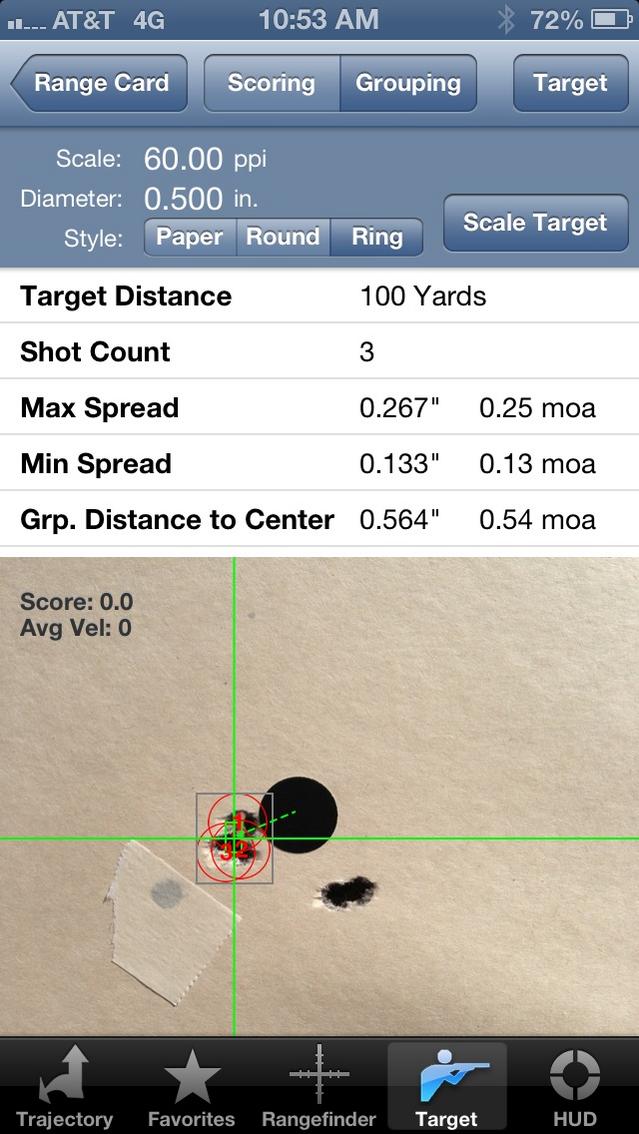The width and height of the screenshot is (639, 1134).
Task: Choose the Round style
Action: coord(283,237)
